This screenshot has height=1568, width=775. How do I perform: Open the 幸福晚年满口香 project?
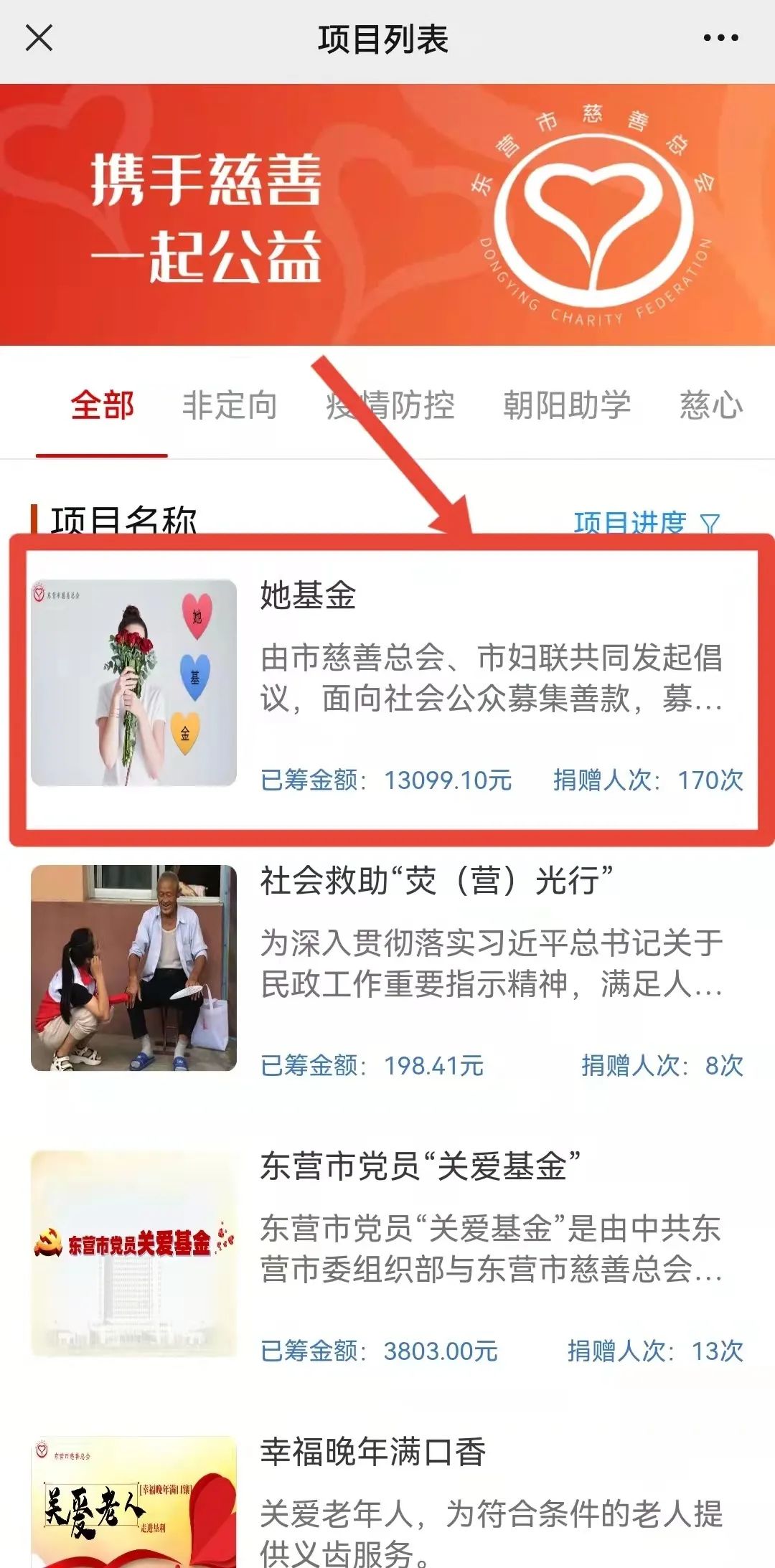387,1501
